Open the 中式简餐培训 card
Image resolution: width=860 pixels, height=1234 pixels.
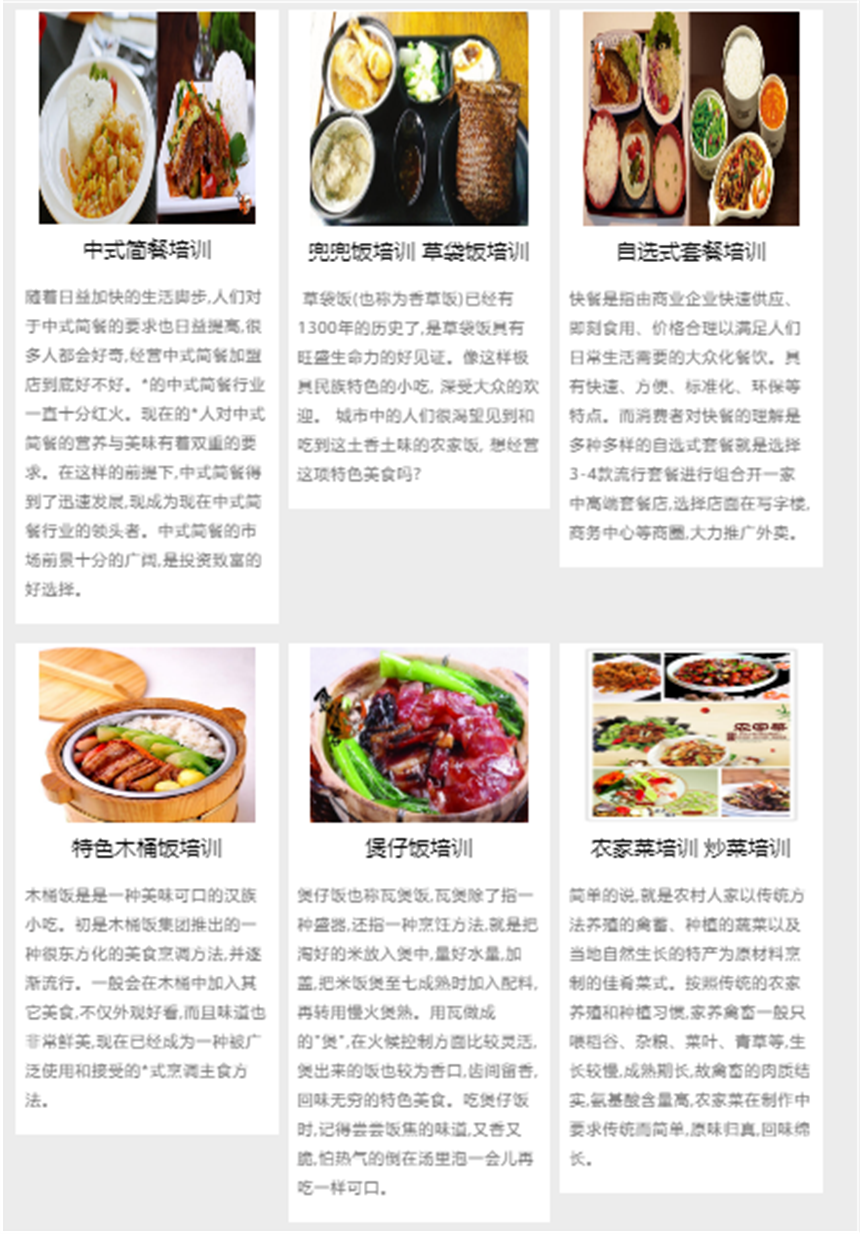click(147, 250)
